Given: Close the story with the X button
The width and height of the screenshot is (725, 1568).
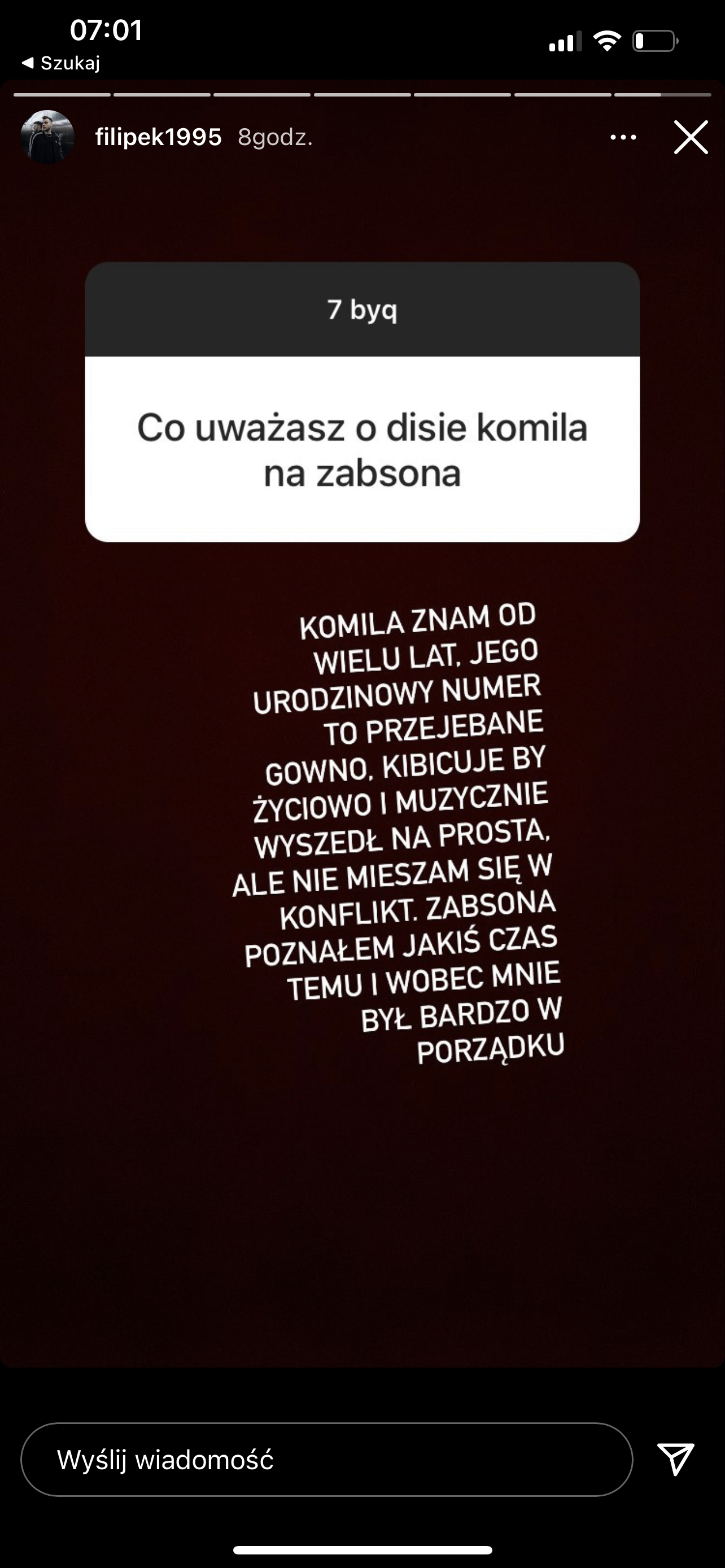Looking at the screenshot, I should pos(691,137).
